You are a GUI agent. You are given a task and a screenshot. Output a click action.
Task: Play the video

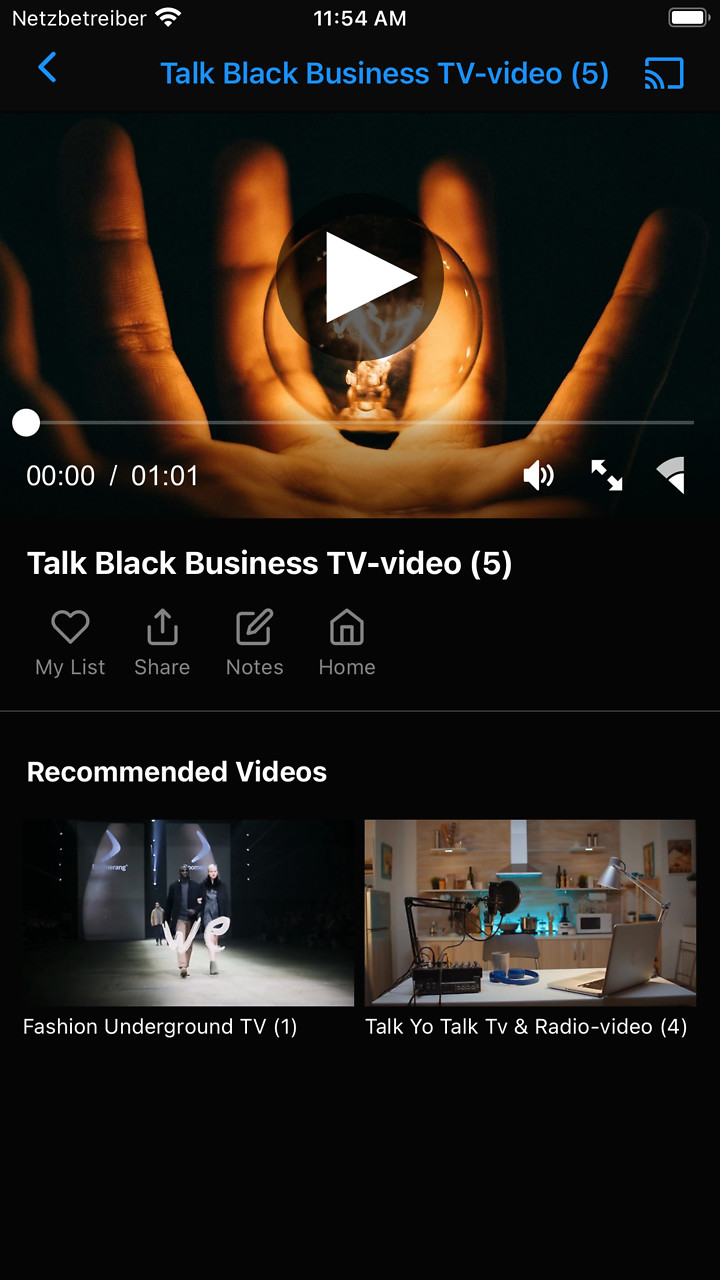coord(360,277)
